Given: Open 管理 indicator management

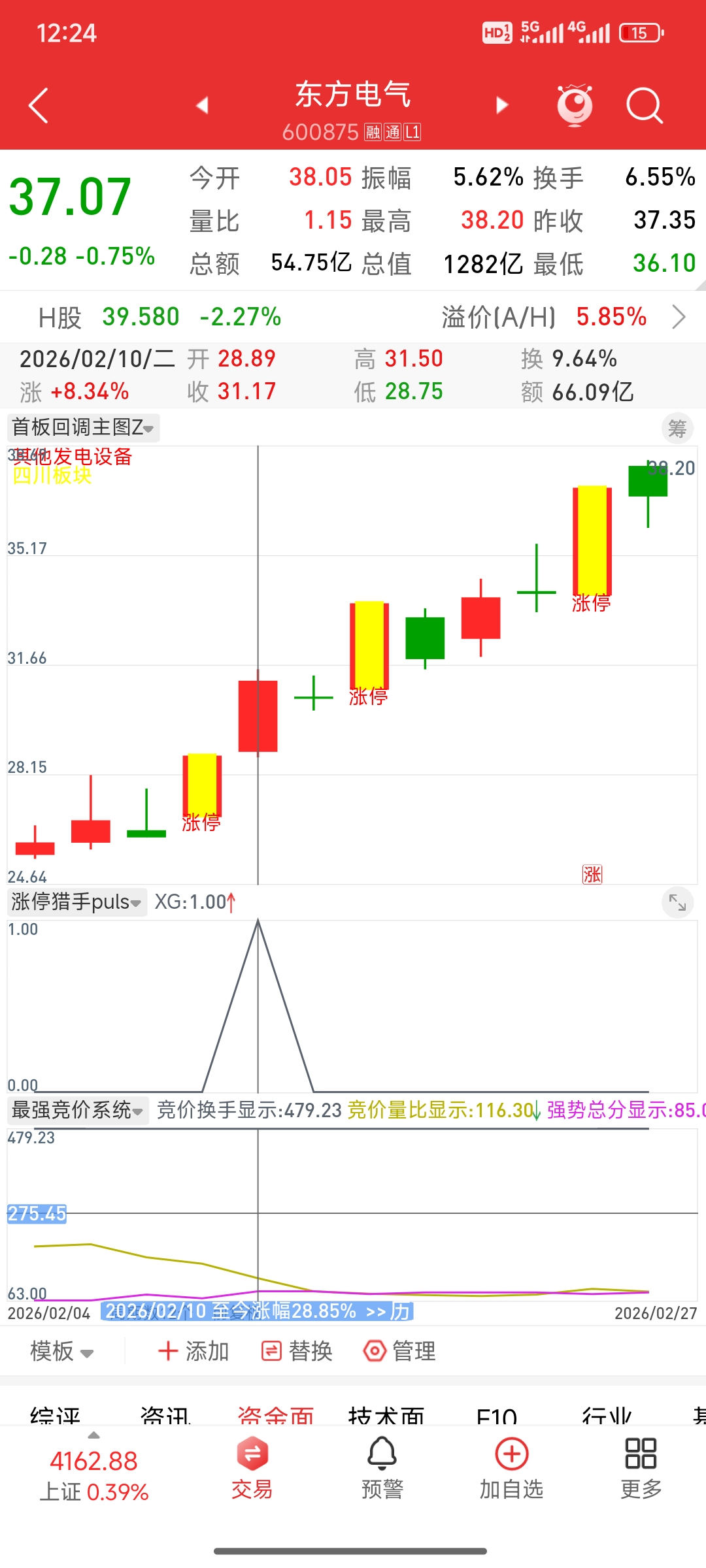Looking at the screenshot, I should click(x=400, y=1351).
